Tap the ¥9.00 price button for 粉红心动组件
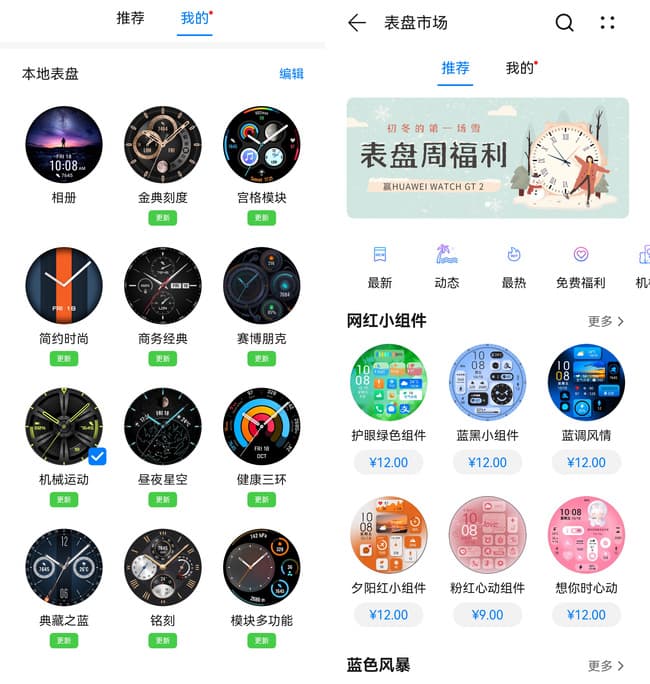Screen dimensions: 650x684 click(x=487, y=614)
